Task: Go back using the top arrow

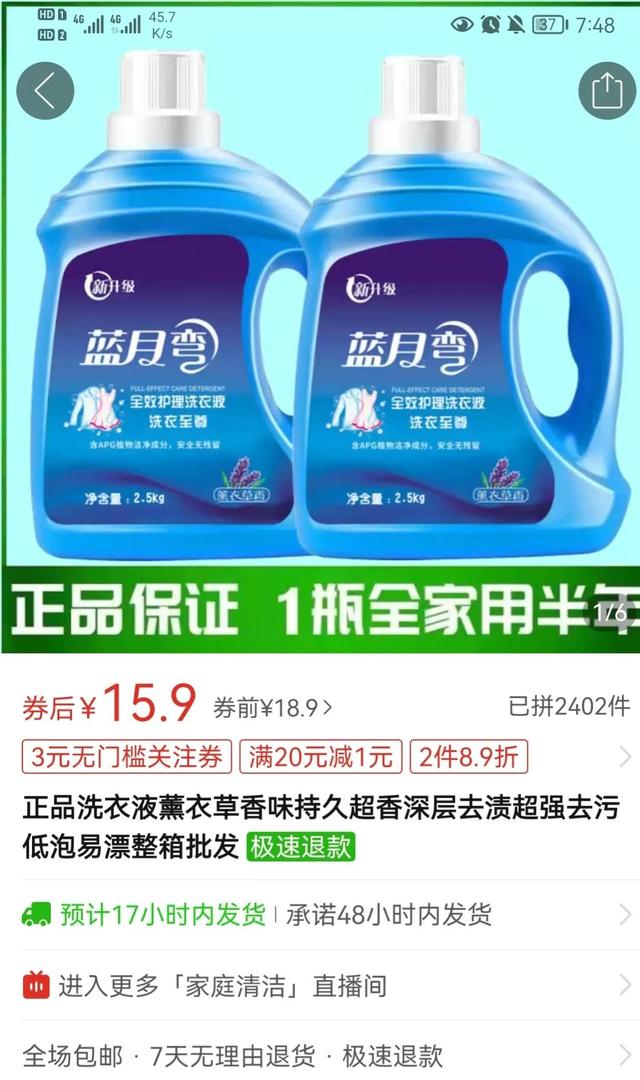Action: [x=45, y=91]
